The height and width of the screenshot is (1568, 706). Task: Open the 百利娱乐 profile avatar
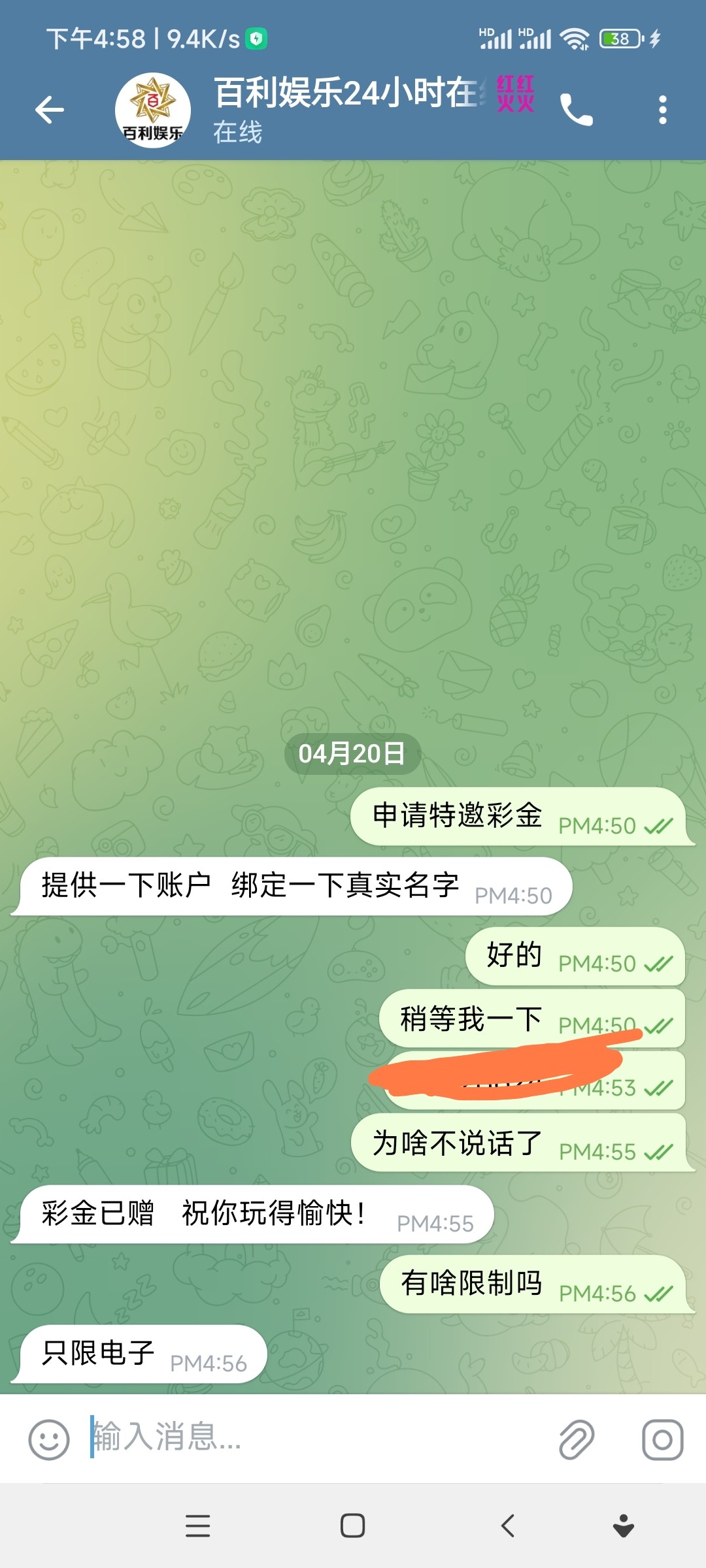tap(153, 110)
